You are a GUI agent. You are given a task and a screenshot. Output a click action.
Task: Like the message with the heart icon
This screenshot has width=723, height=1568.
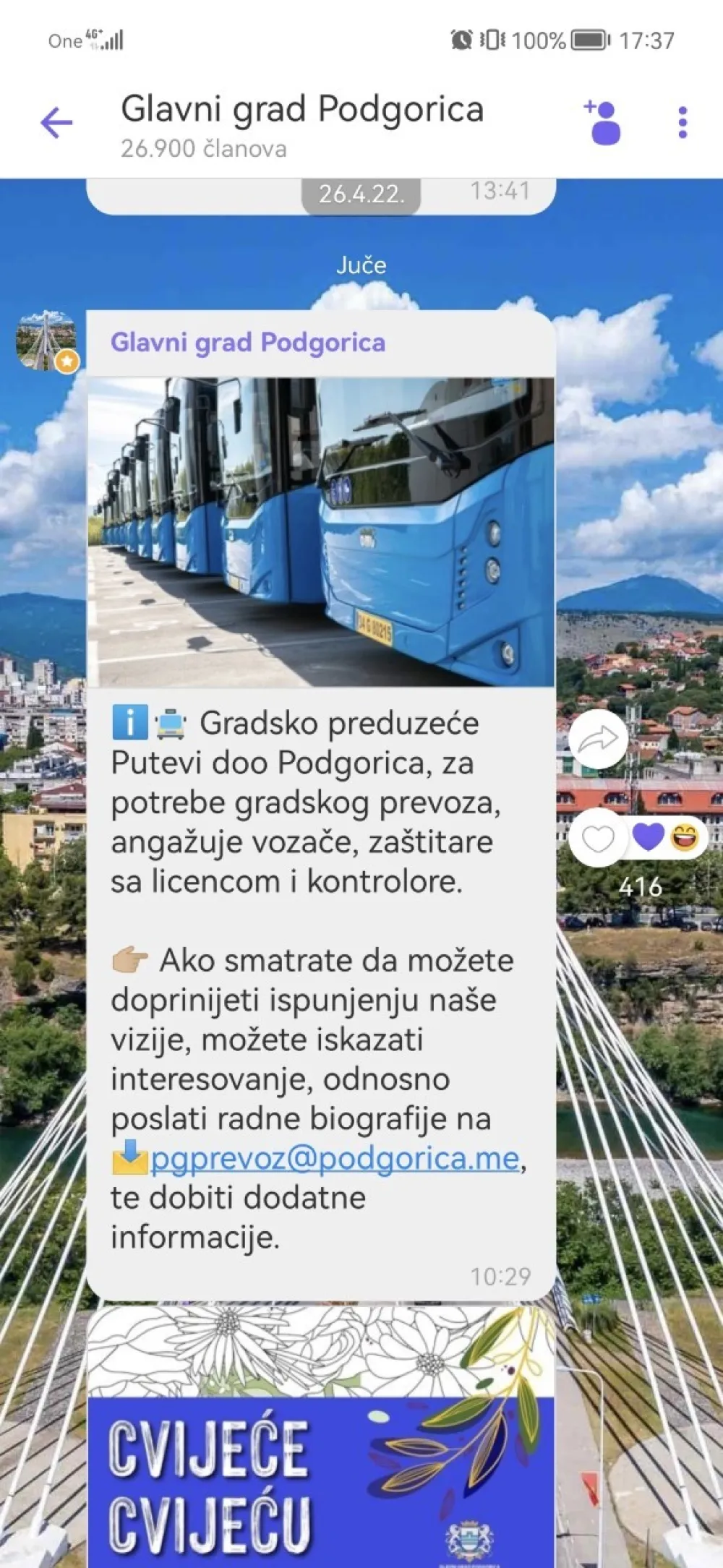(x=598, y=839)
